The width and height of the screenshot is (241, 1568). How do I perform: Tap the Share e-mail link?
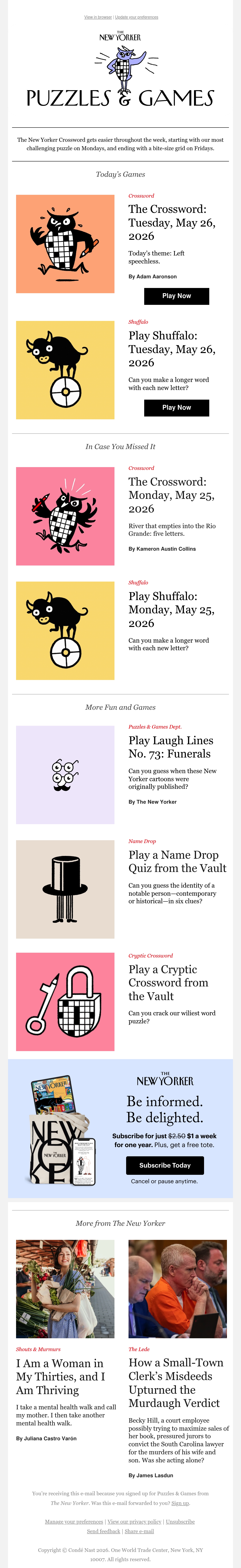[x=139, y=1531]
